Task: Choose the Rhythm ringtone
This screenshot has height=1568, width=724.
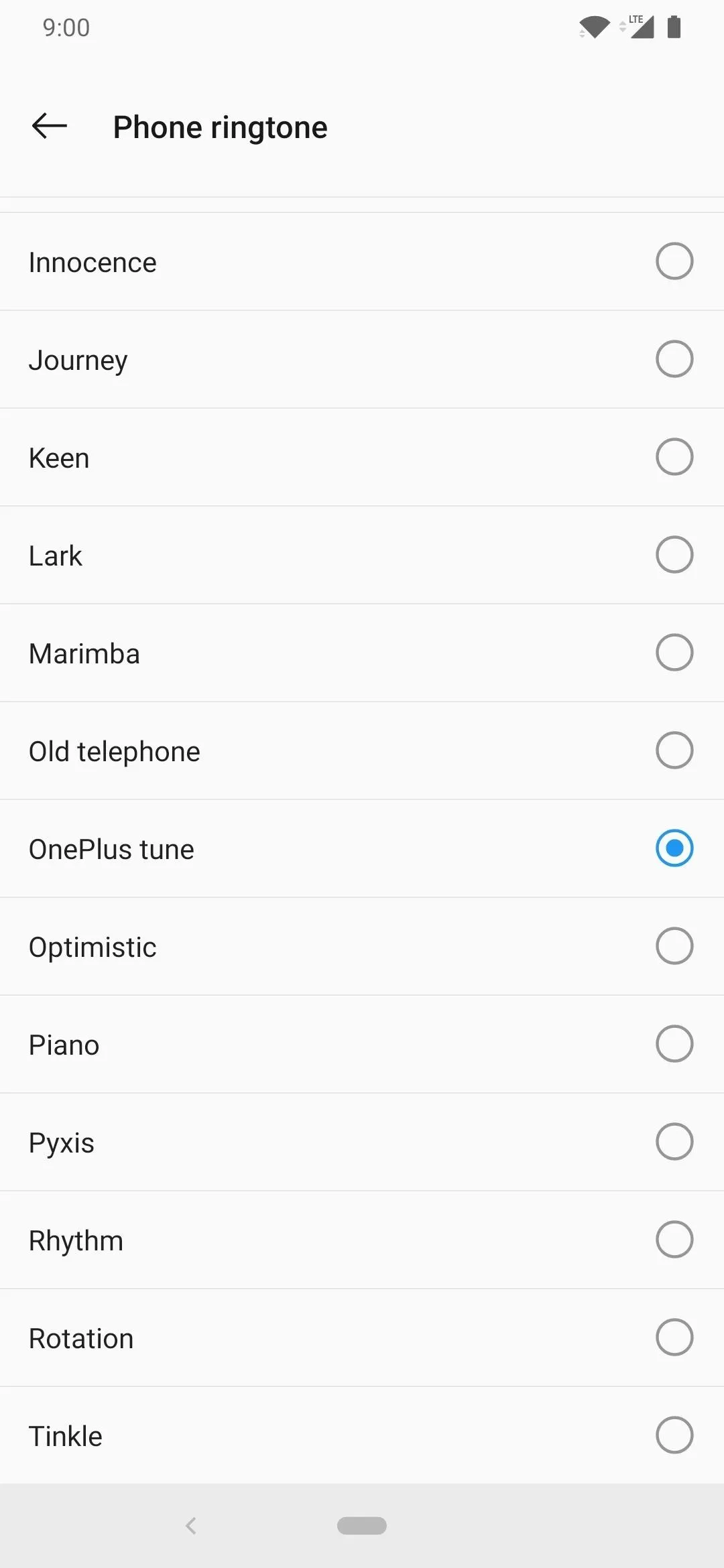Action: click(x=362, y=1240)
